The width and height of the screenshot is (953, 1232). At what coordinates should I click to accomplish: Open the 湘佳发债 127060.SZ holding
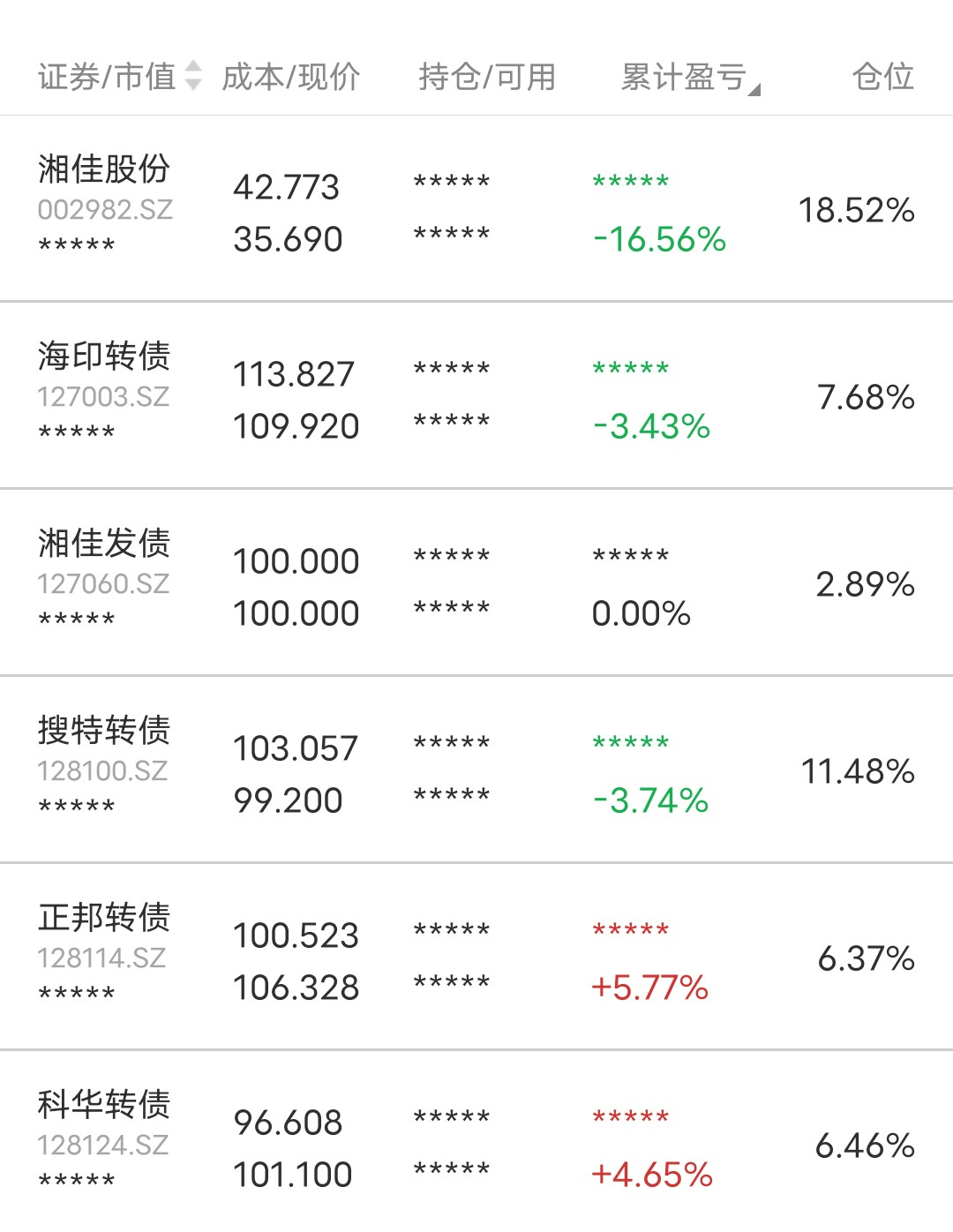[476, 582]
